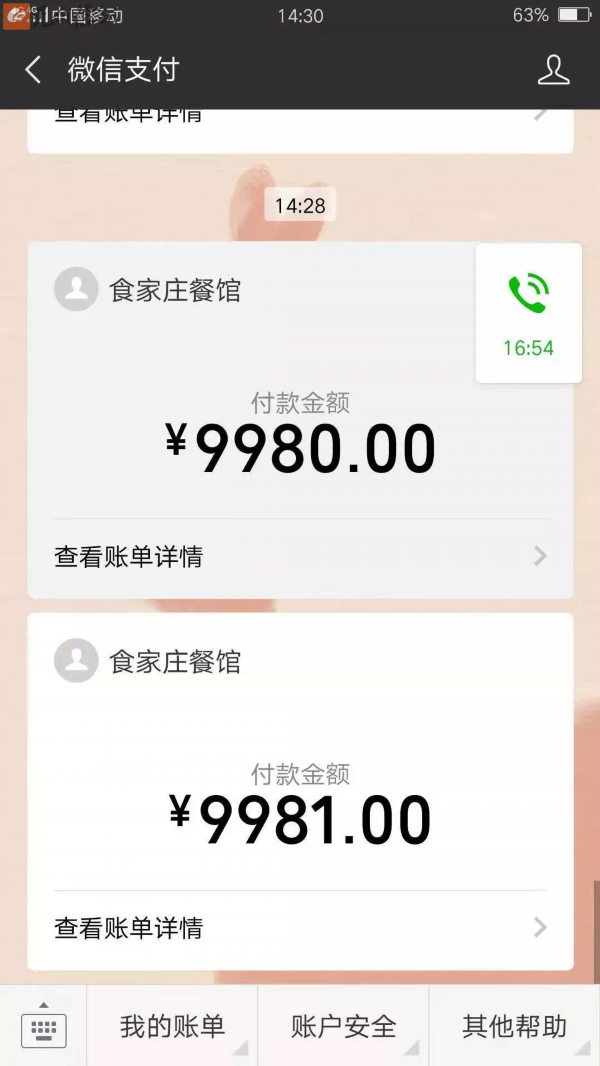Open the 账户安全 menu
The height and width of the screenshot is (1066, 600).
coord(343,1026)
